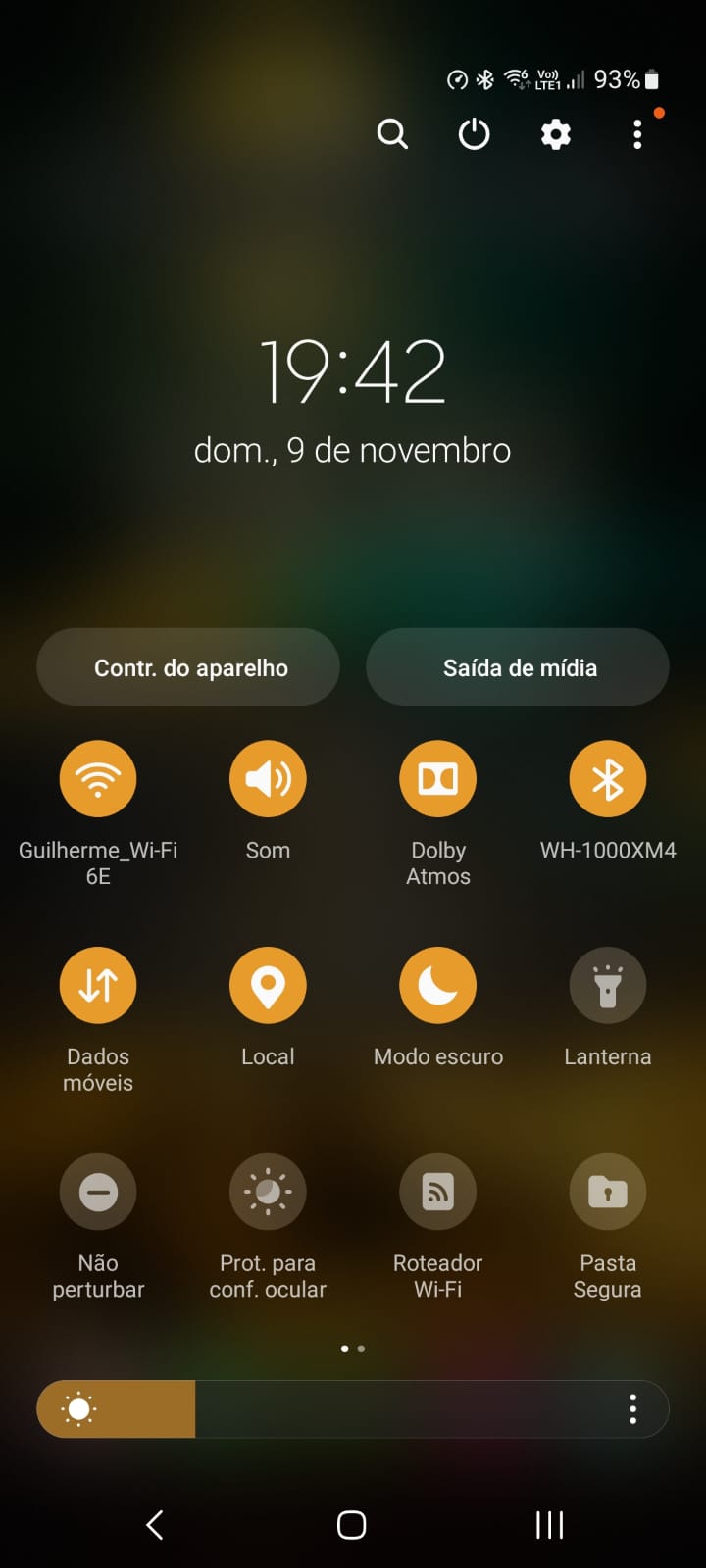The height and width of the screenshot is (1568, 706).
Task: Open the Guilherme_Wi-Fi 6E network toggle
Action: tap(98, 778)
